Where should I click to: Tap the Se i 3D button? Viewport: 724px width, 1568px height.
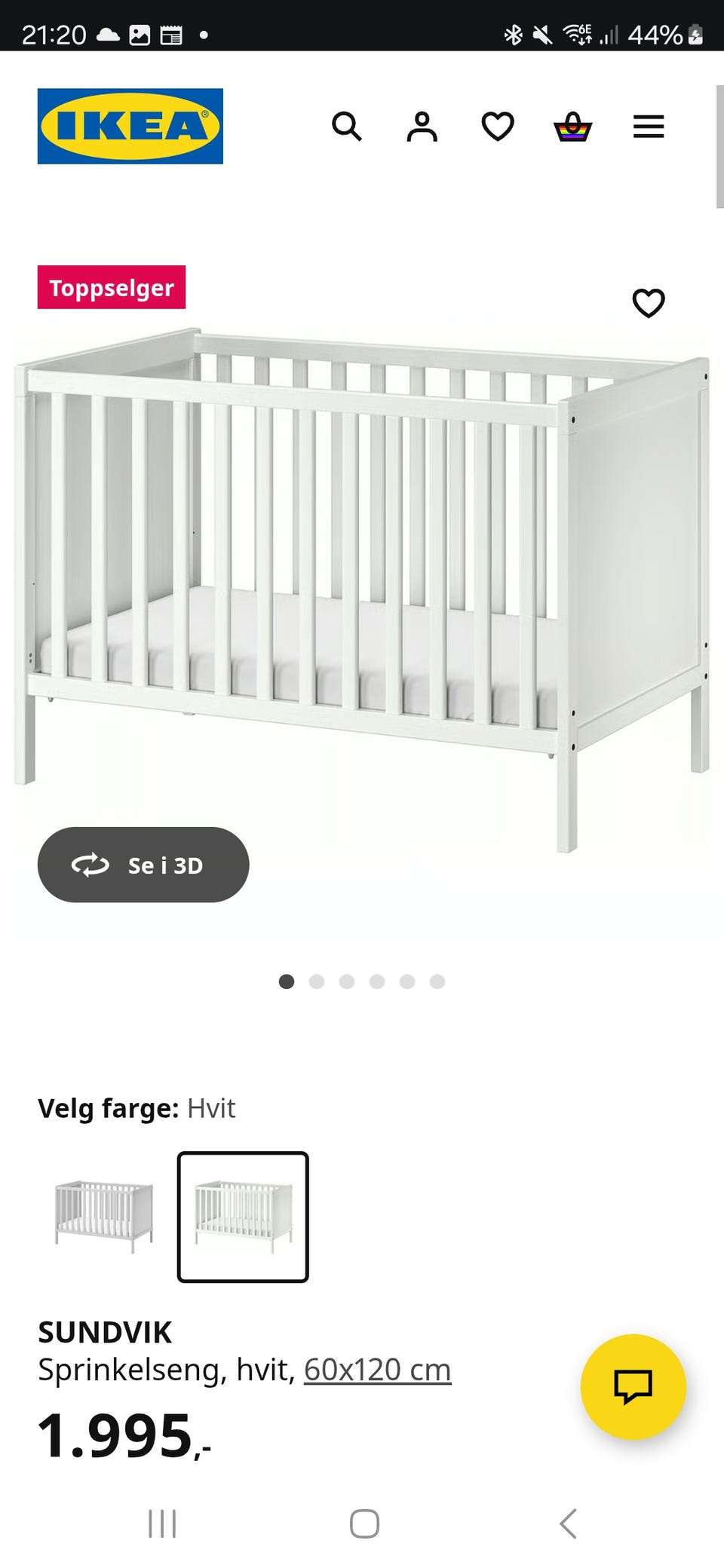143,865
